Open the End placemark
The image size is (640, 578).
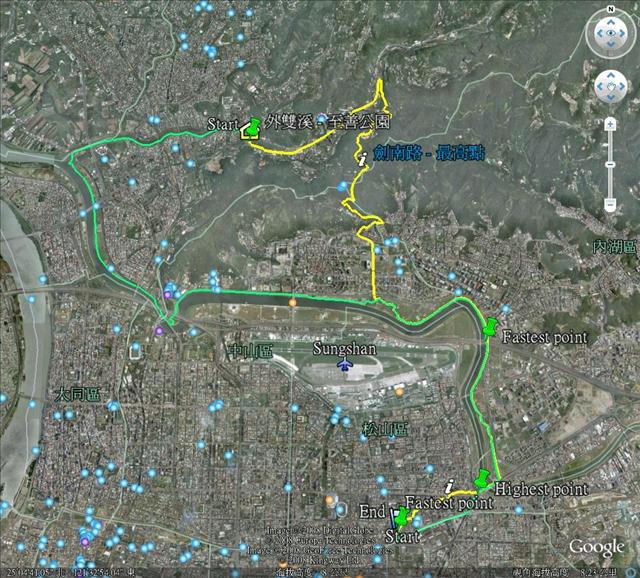point(400,516)
